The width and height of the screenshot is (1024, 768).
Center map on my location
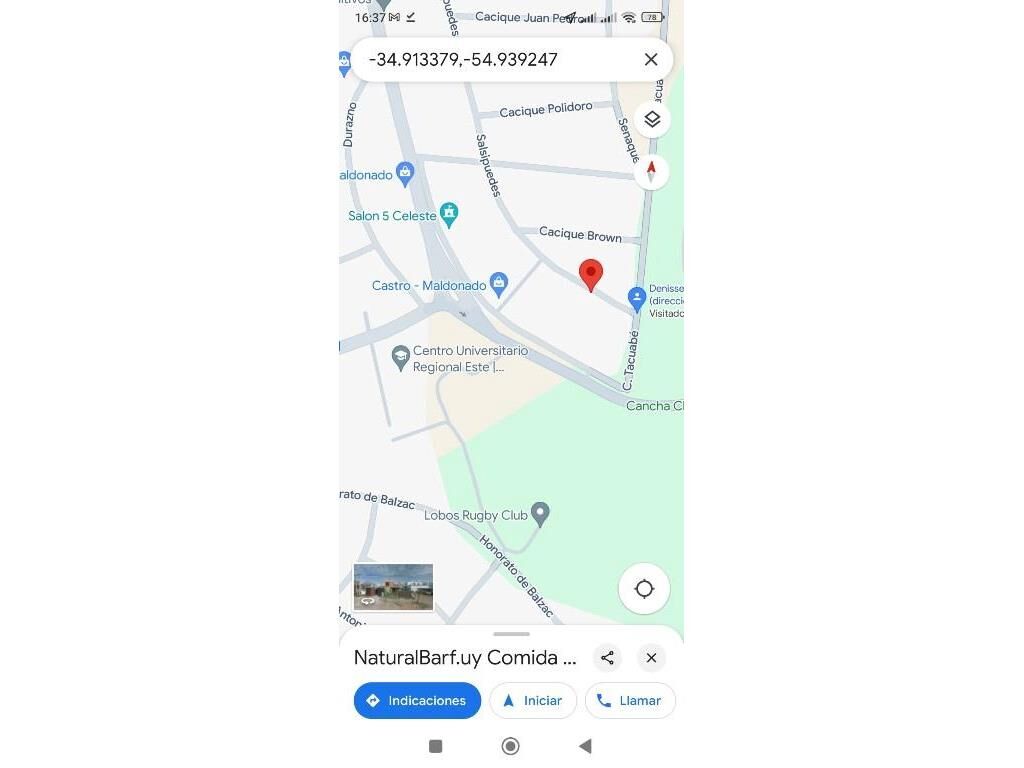tap(644, 589)
